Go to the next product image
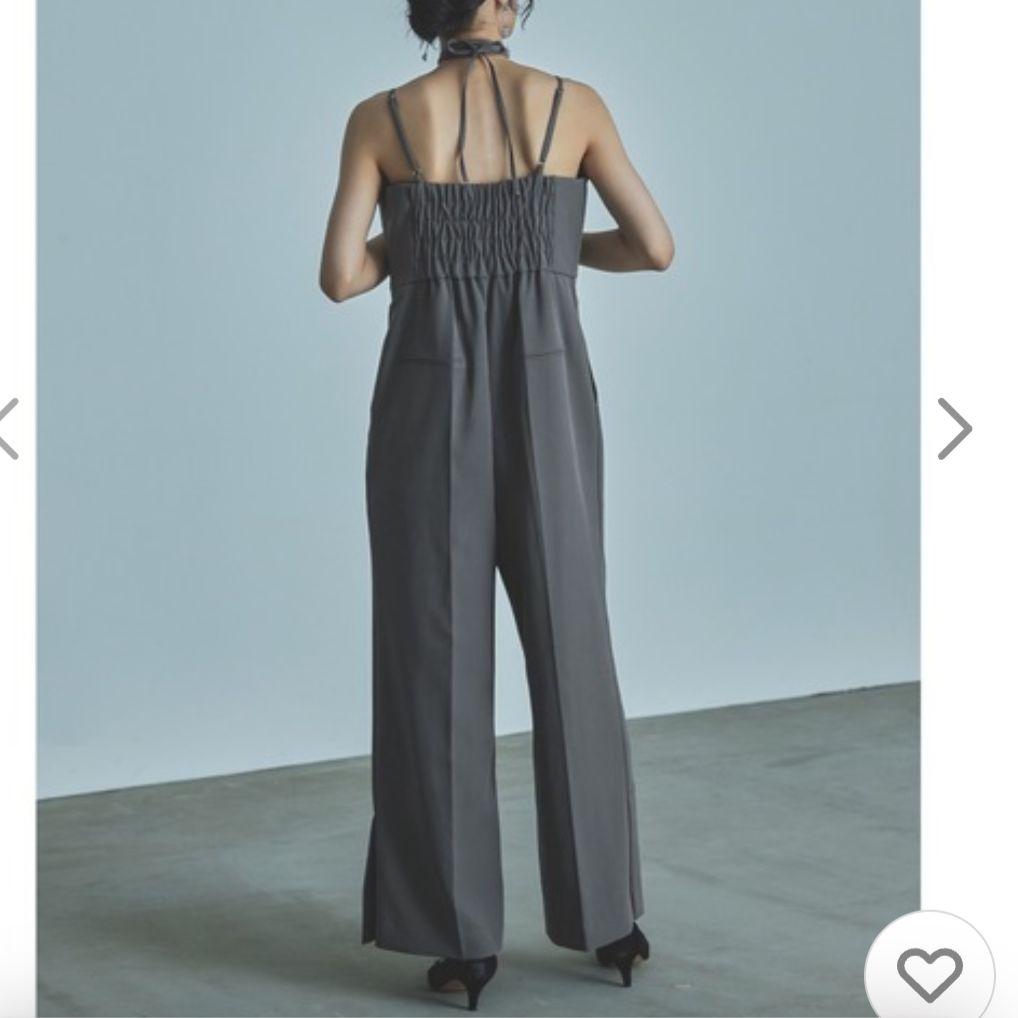The width and height of the screenshot is (1018, 1018). point(955,429)
